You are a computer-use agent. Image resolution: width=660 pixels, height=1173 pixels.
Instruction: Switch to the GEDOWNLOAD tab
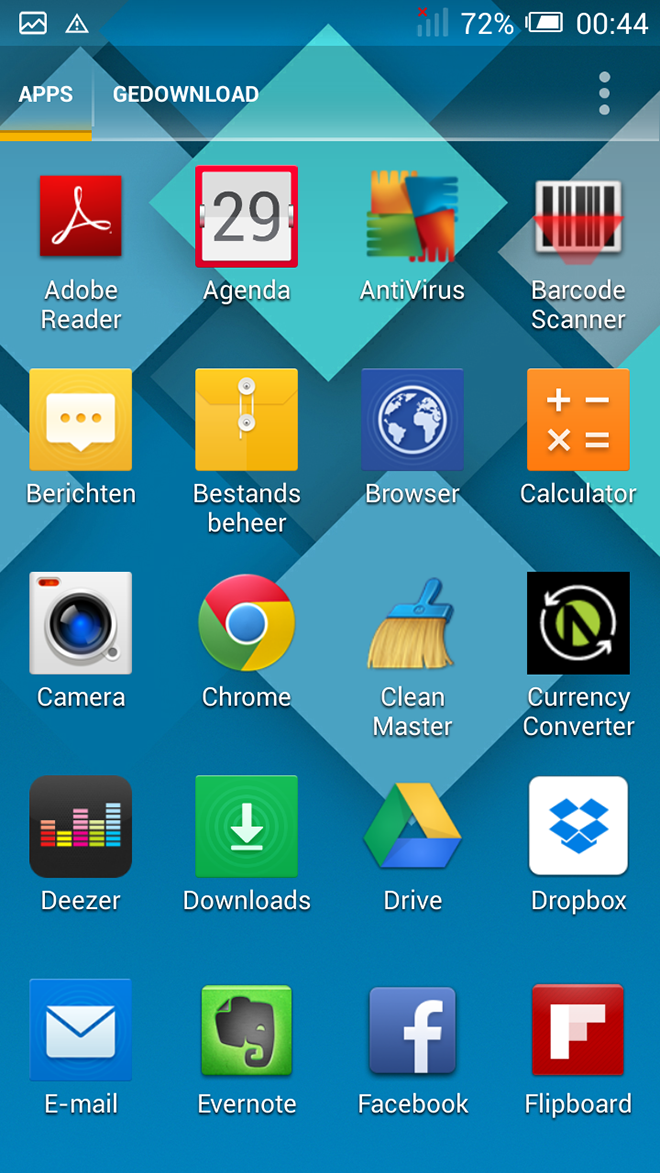pos(186,94)
